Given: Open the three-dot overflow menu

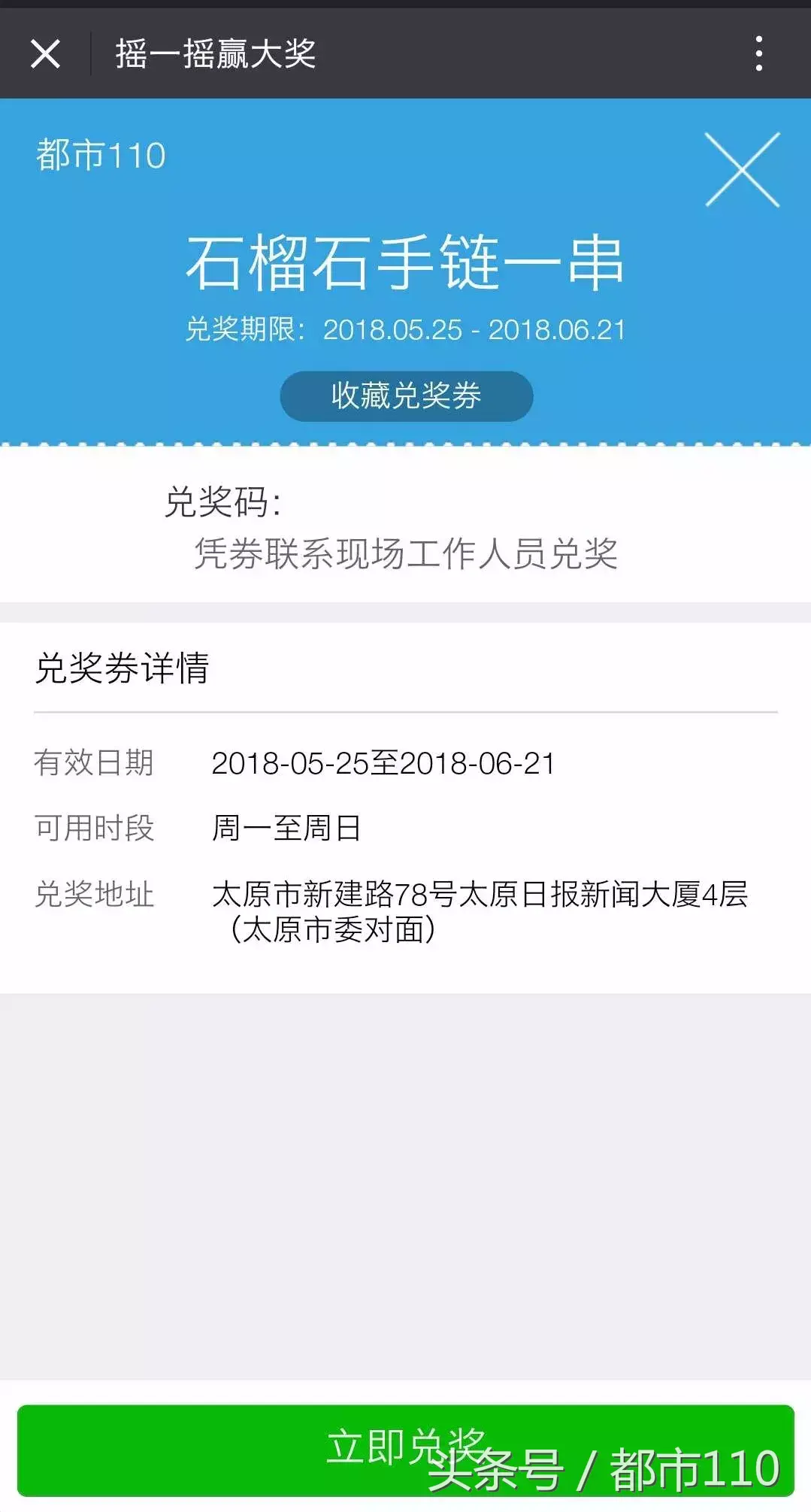Looking at the screenshot, I should 759,54.
